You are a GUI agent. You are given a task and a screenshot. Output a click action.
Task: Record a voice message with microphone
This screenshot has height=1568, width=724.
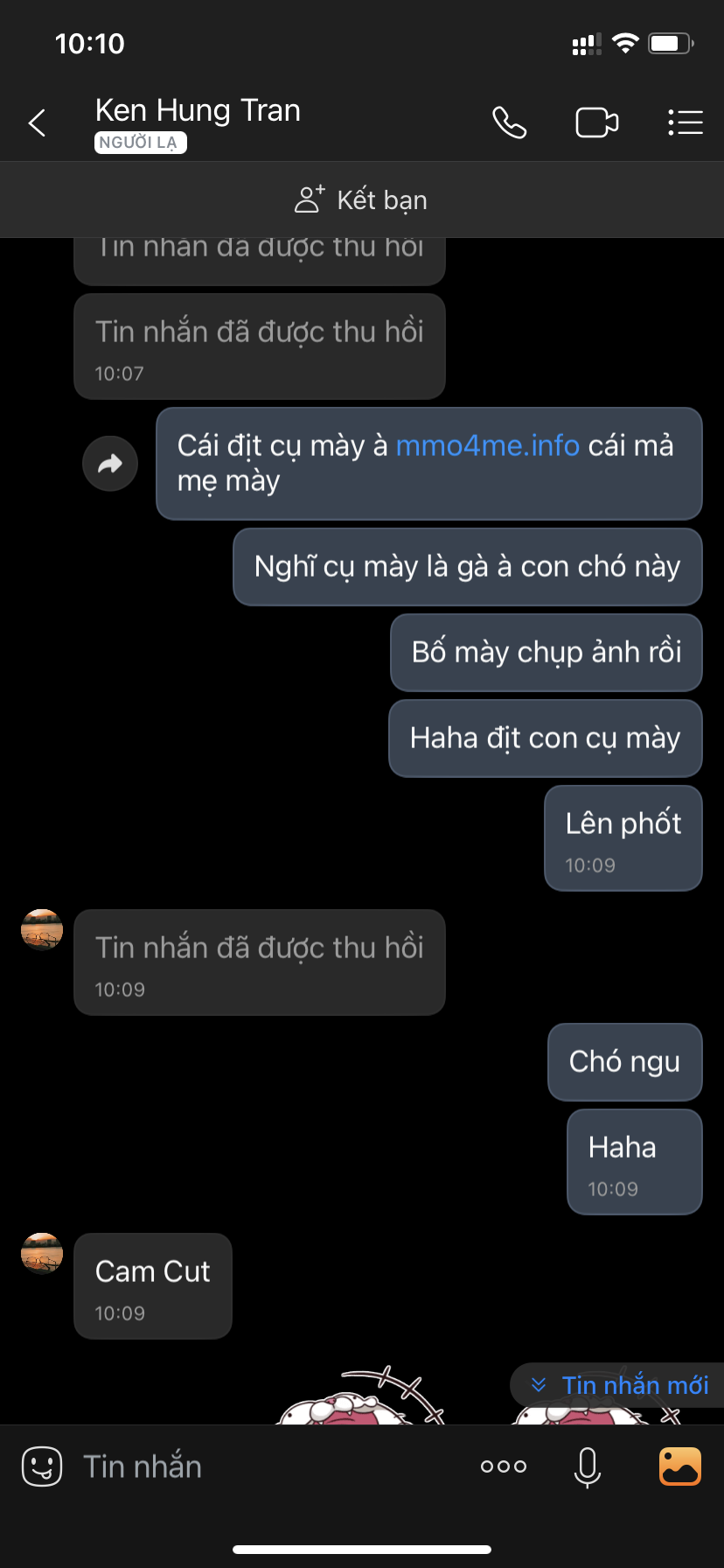pos(588,1466)
